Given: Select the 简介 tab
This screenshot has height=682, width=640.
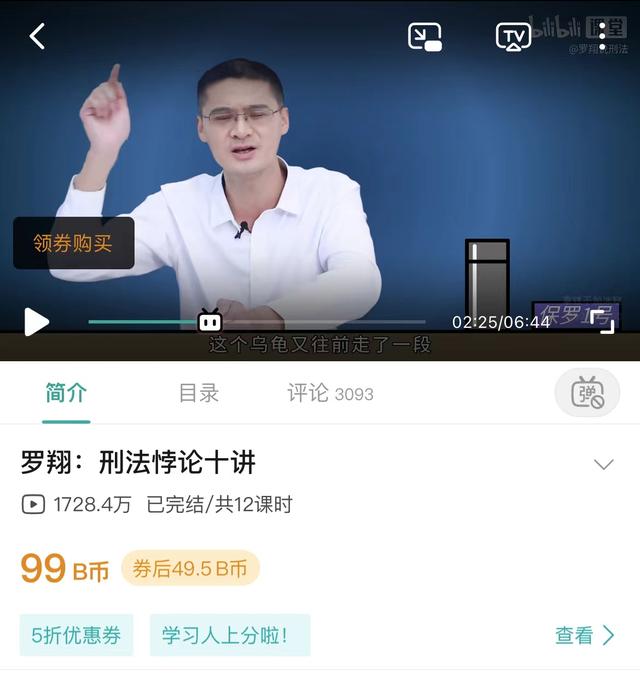Looking at the screenshot, I should pos(66,394).
